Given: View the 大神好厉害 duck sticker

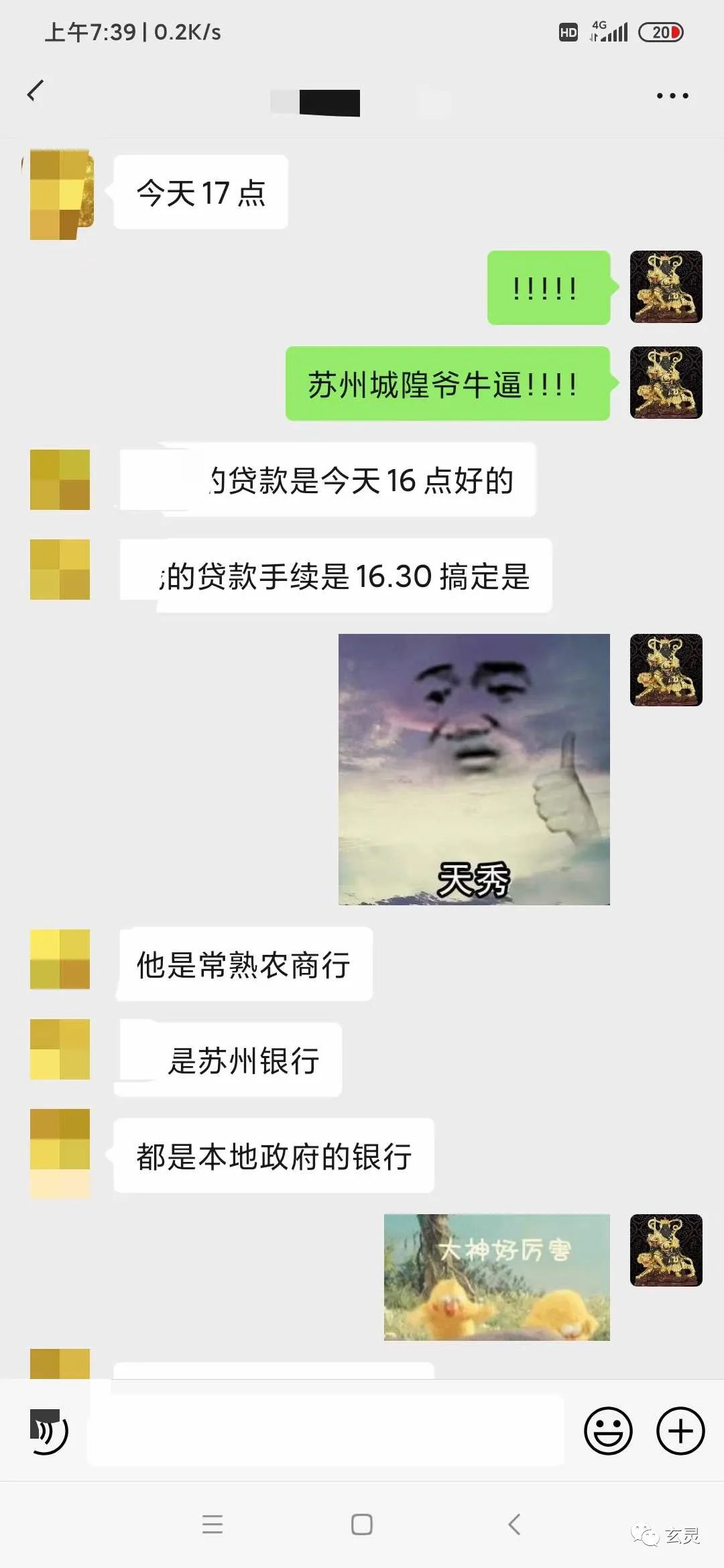Looking at the screenshot, I should click(x=497, y=1277).
